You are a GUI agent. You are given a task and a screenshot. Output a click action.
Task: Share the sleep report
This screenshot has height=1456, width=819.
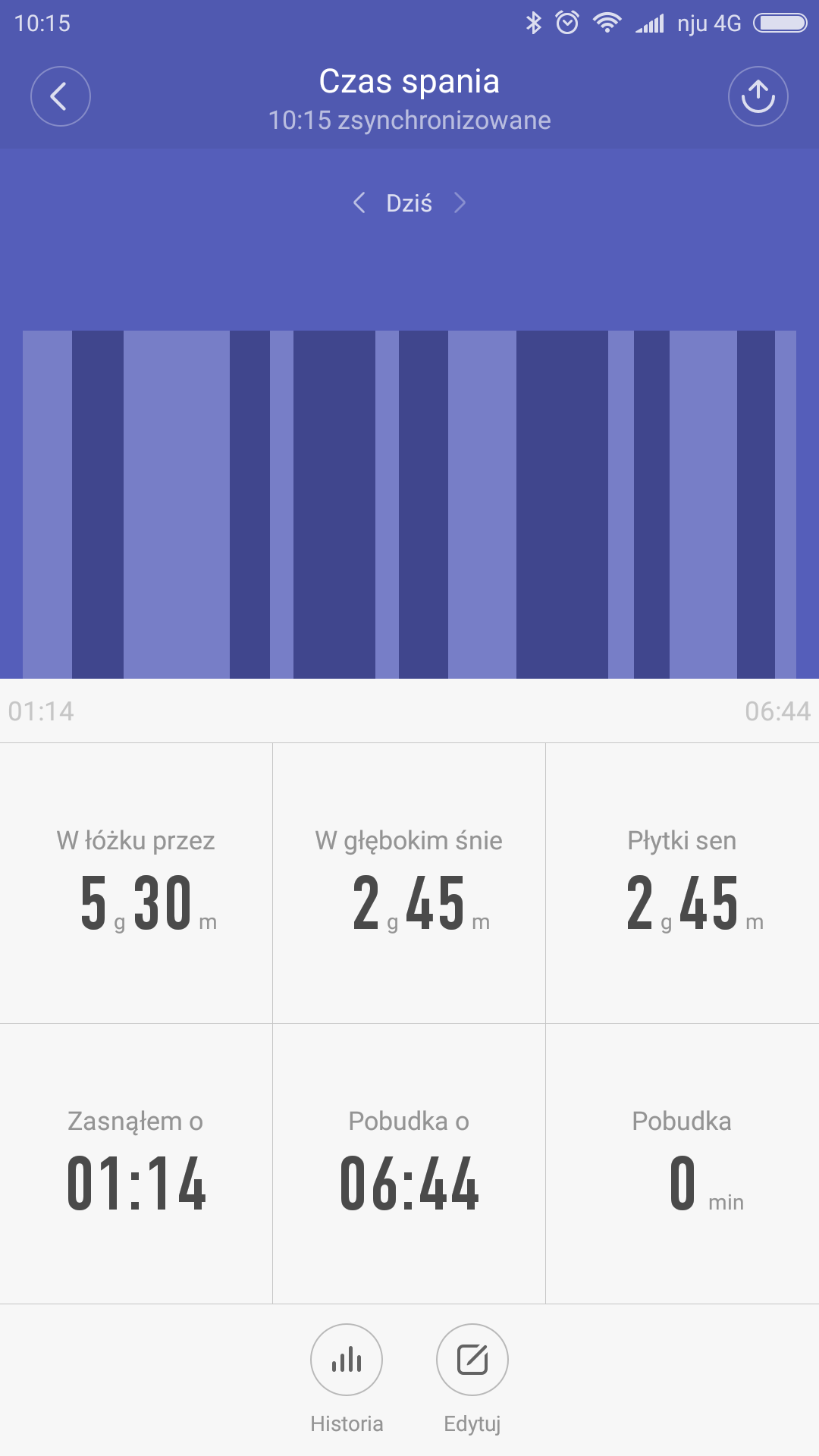tap(758, 96)
